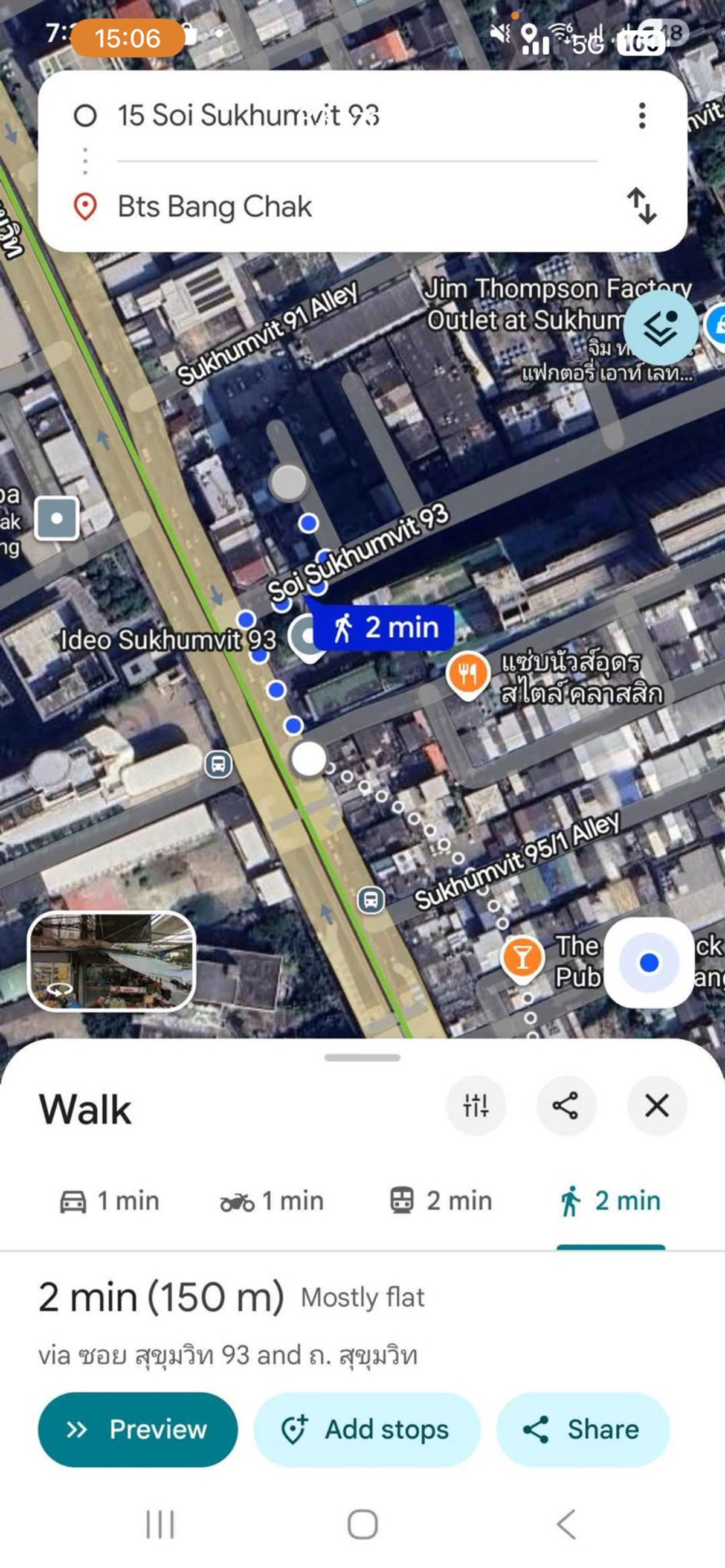The image size is (725, 1568).
Task: Start route Preview
Action: 138,1429
